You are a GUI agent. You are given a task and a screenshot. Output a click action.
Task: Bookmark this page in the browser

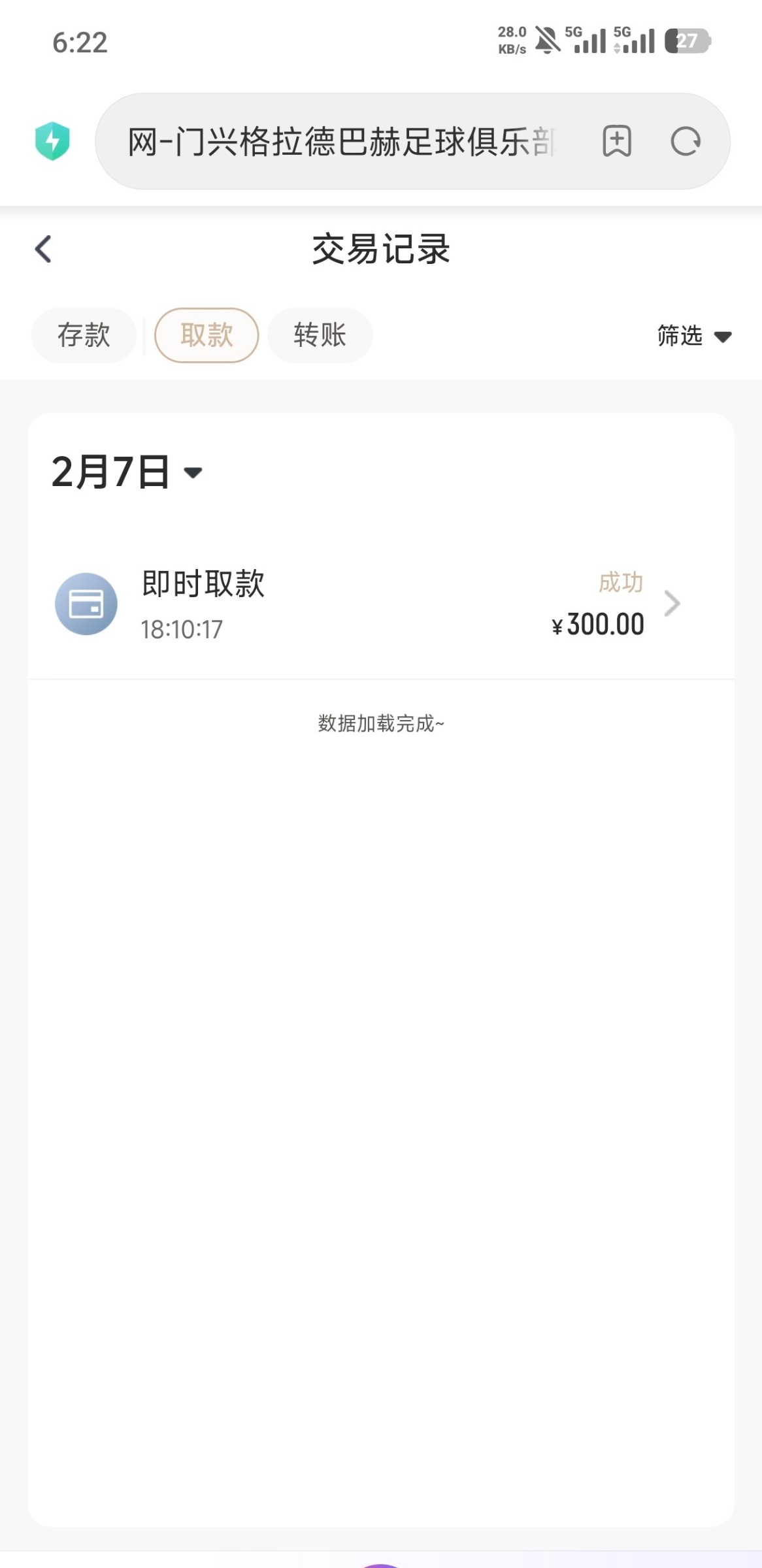point(616,141)
